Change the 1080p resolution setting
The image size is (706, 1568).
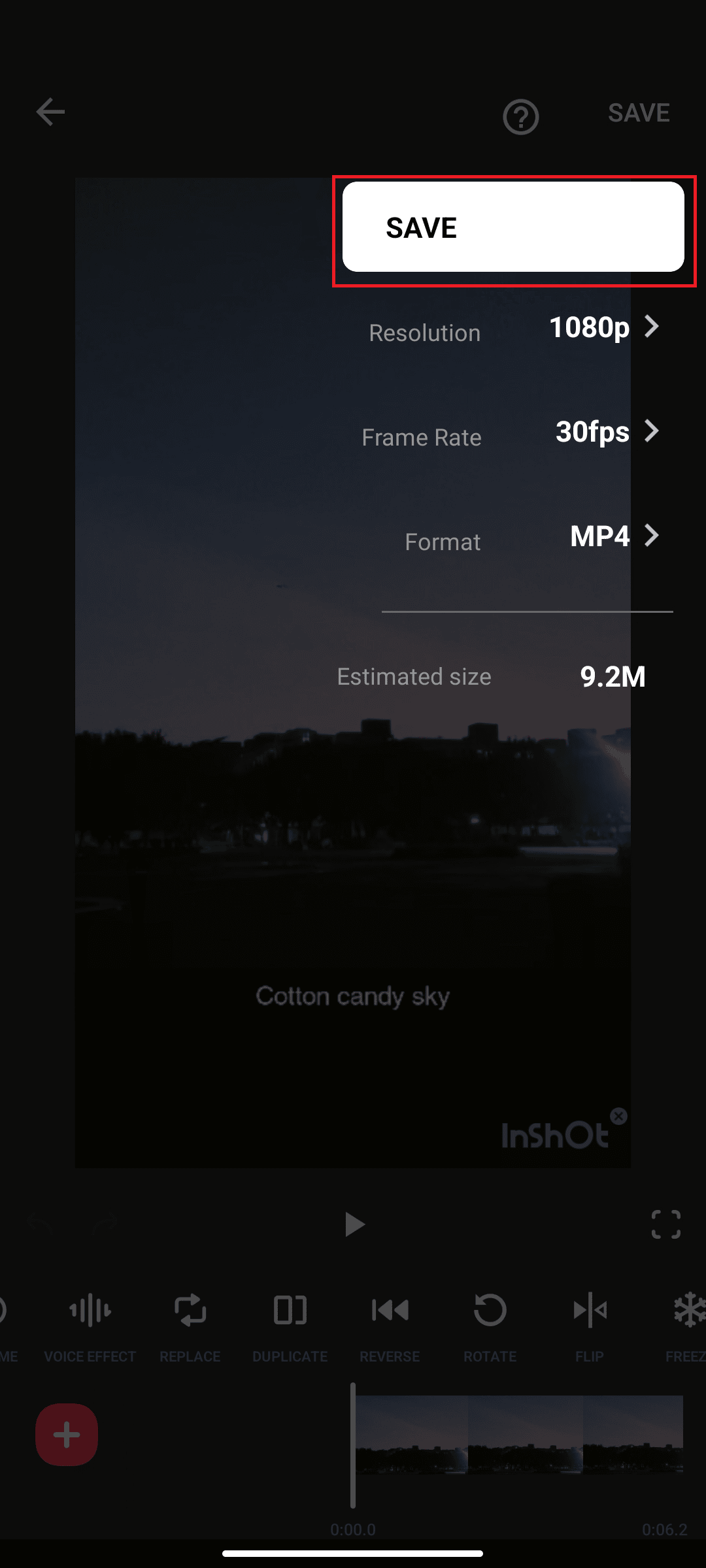coord(603,327)
